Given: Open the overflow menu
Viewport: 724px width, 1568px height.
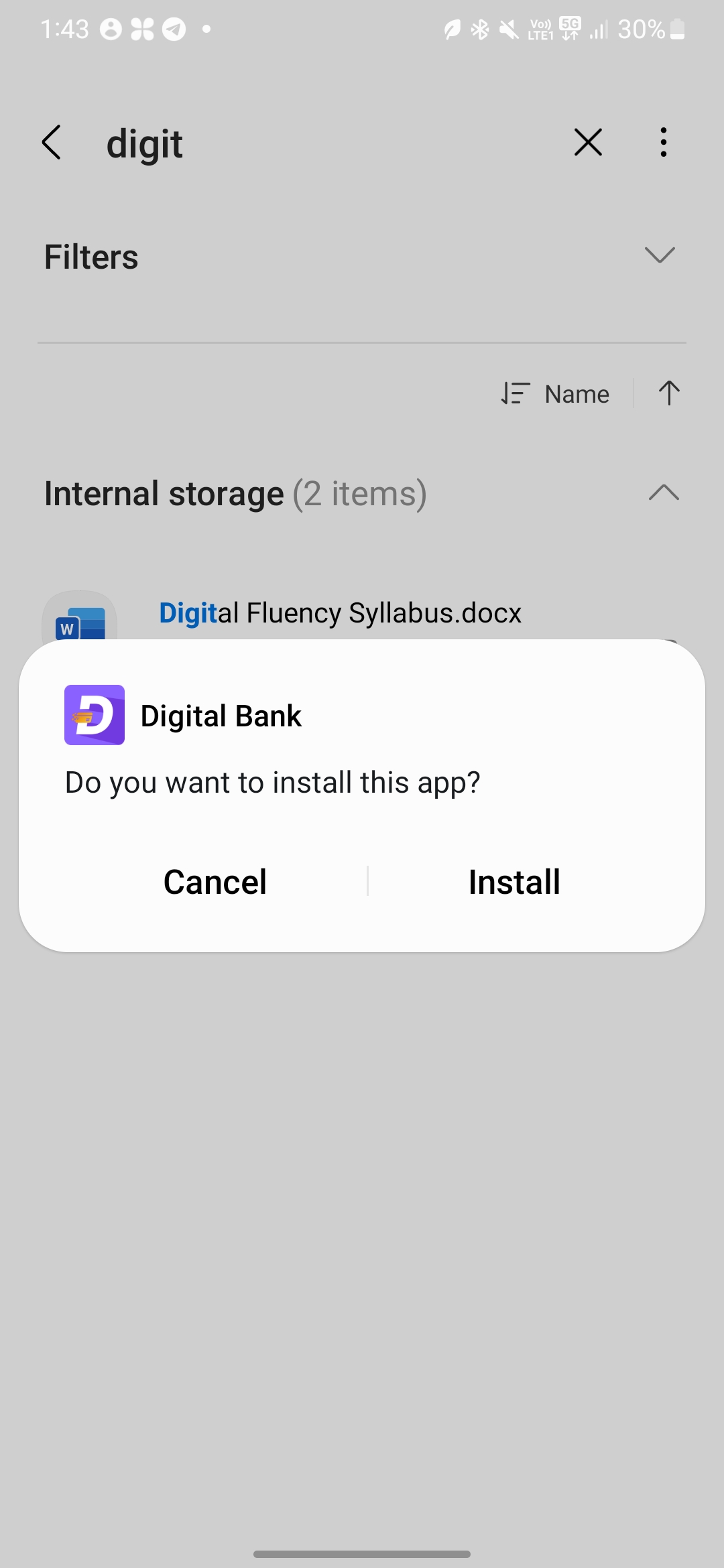Looking at the screenshot, I should point(663,143).
